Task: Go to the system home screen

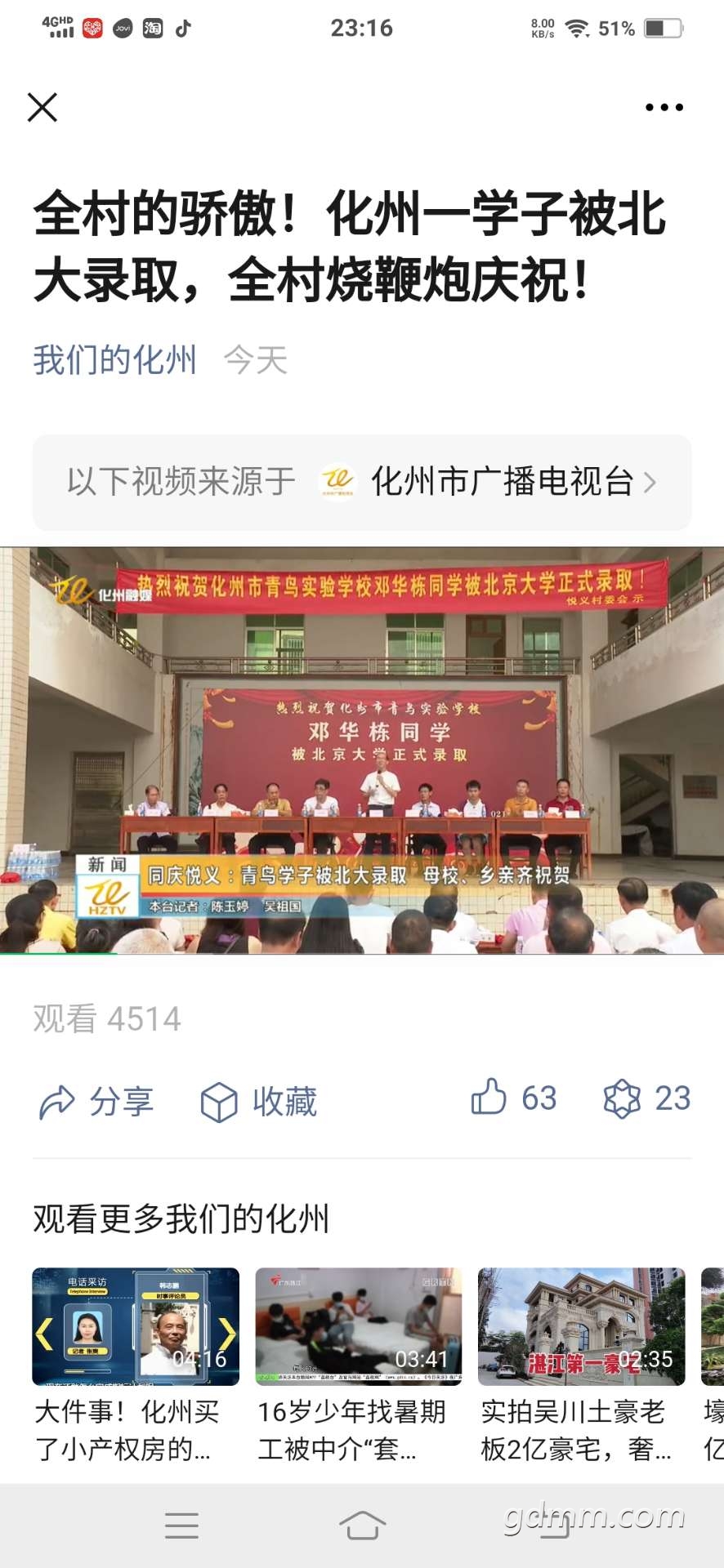Action: (362, 1525)
